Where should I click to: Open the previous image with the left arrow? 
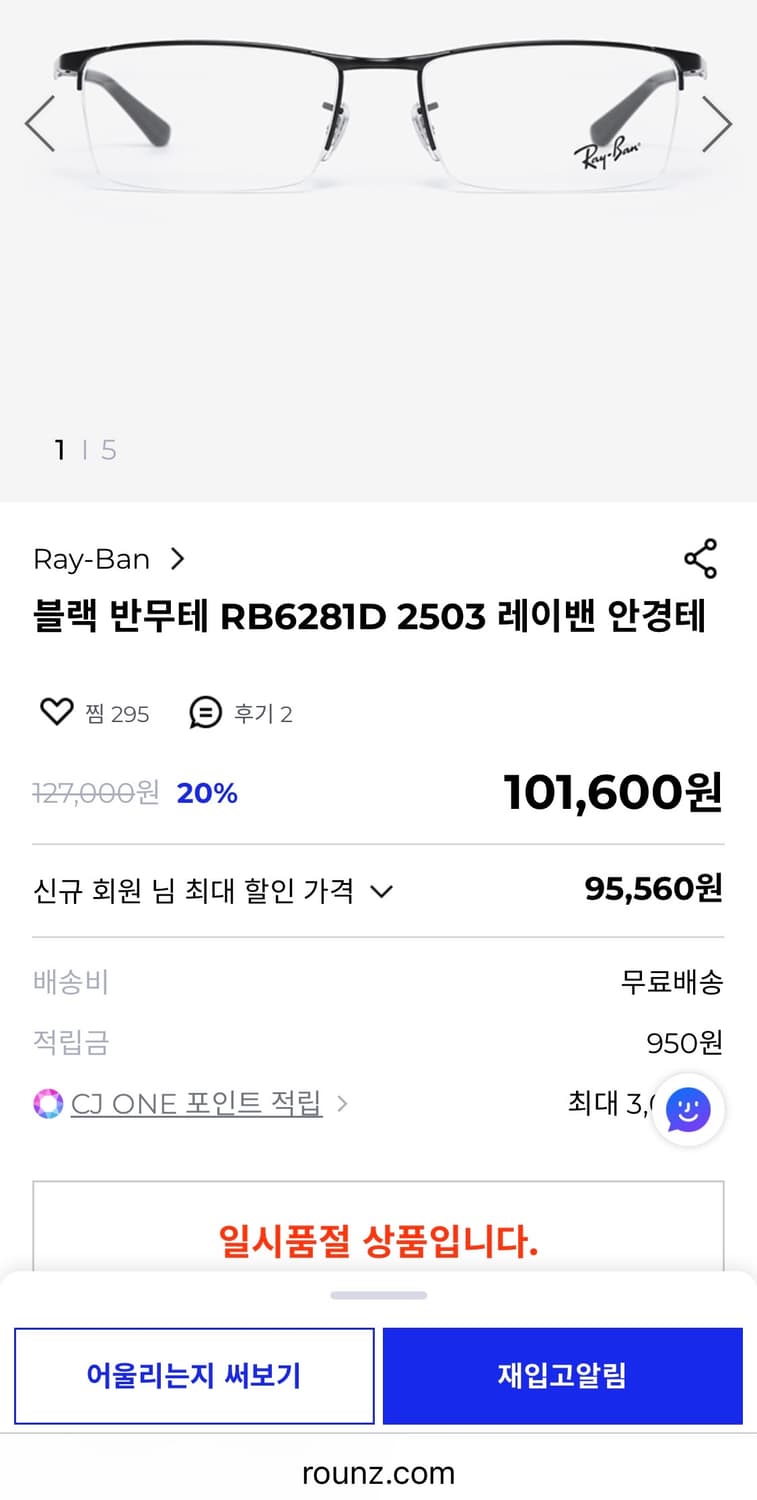coord(38,122)
